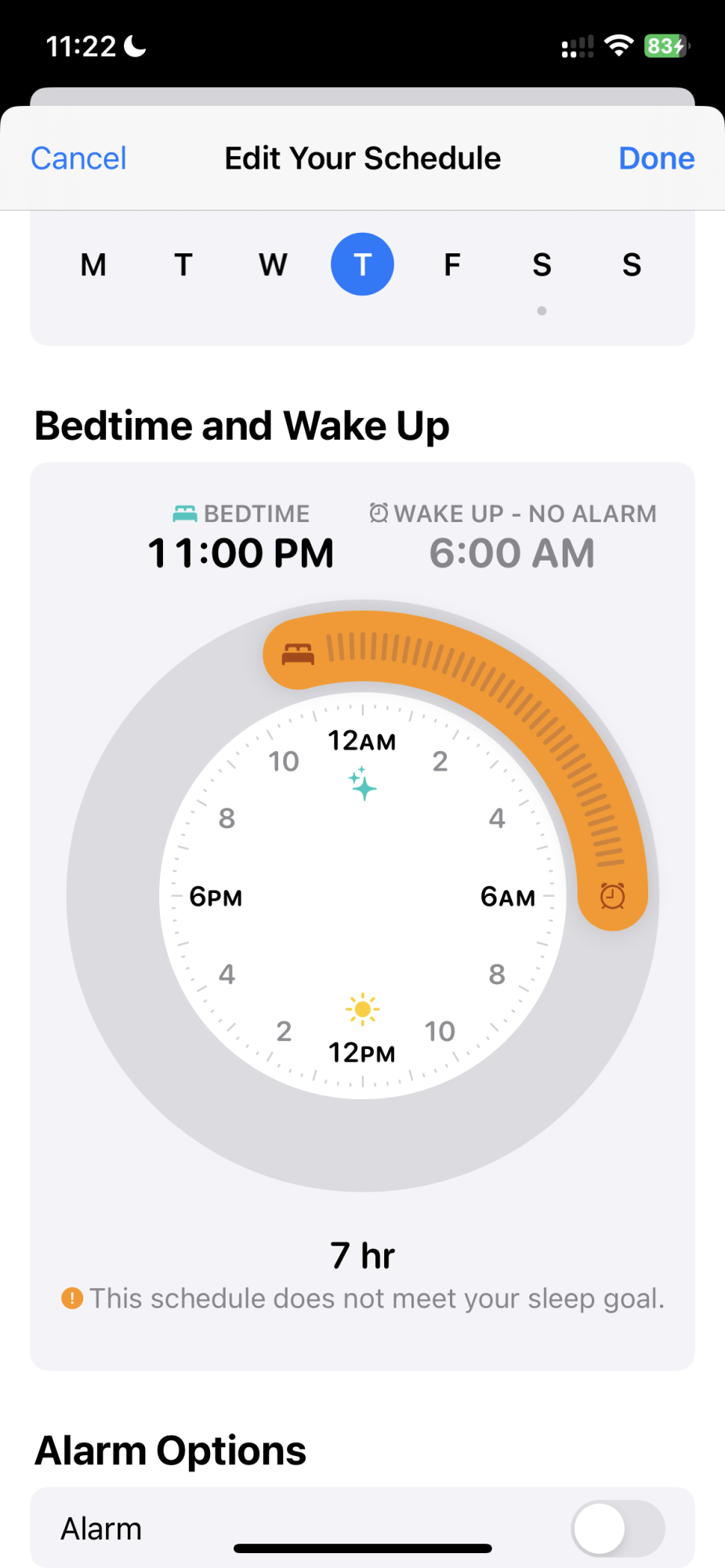
Task: Select Tuesday in the day picker
Action: coord(183,265)
